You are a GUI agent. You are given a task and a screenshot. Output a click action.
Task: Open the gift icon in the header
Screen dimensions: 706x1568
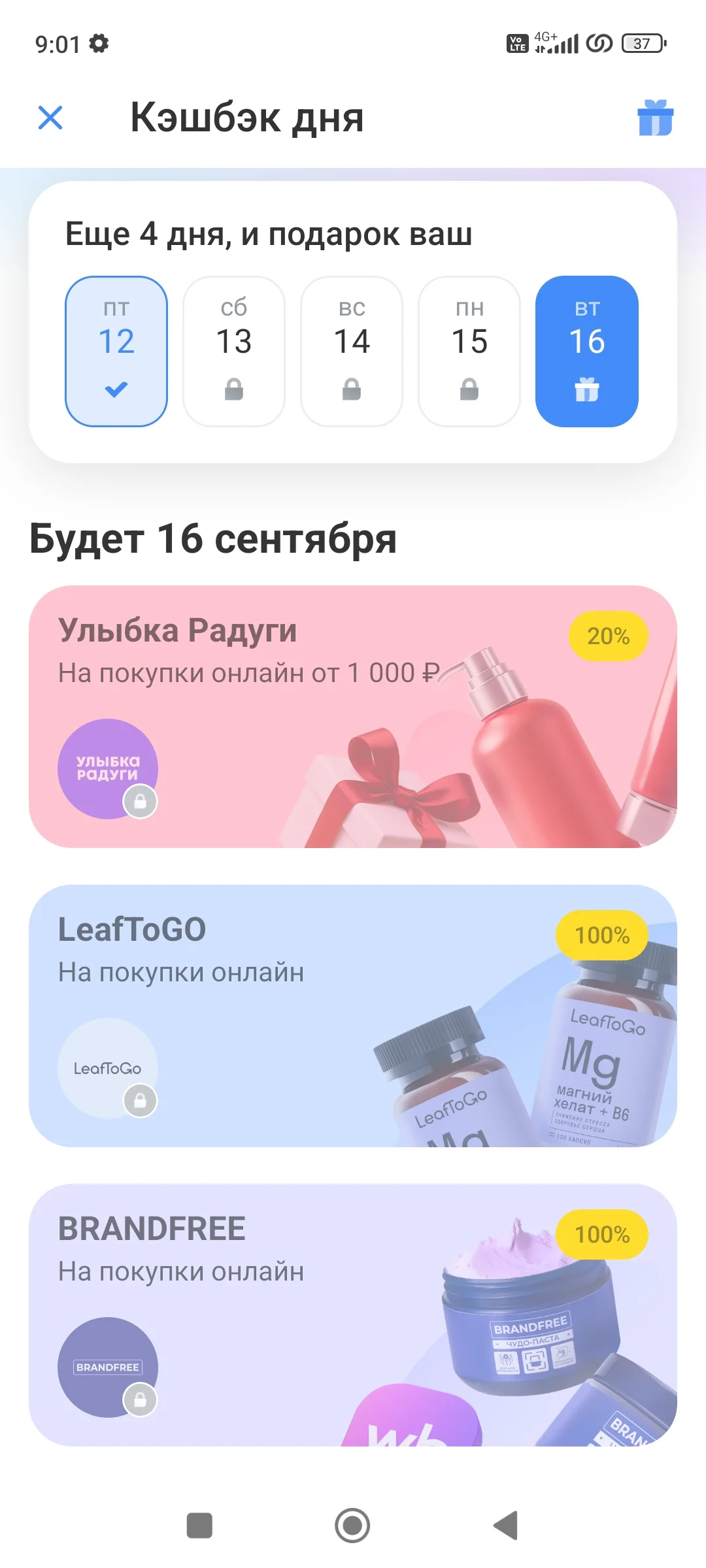655,118
